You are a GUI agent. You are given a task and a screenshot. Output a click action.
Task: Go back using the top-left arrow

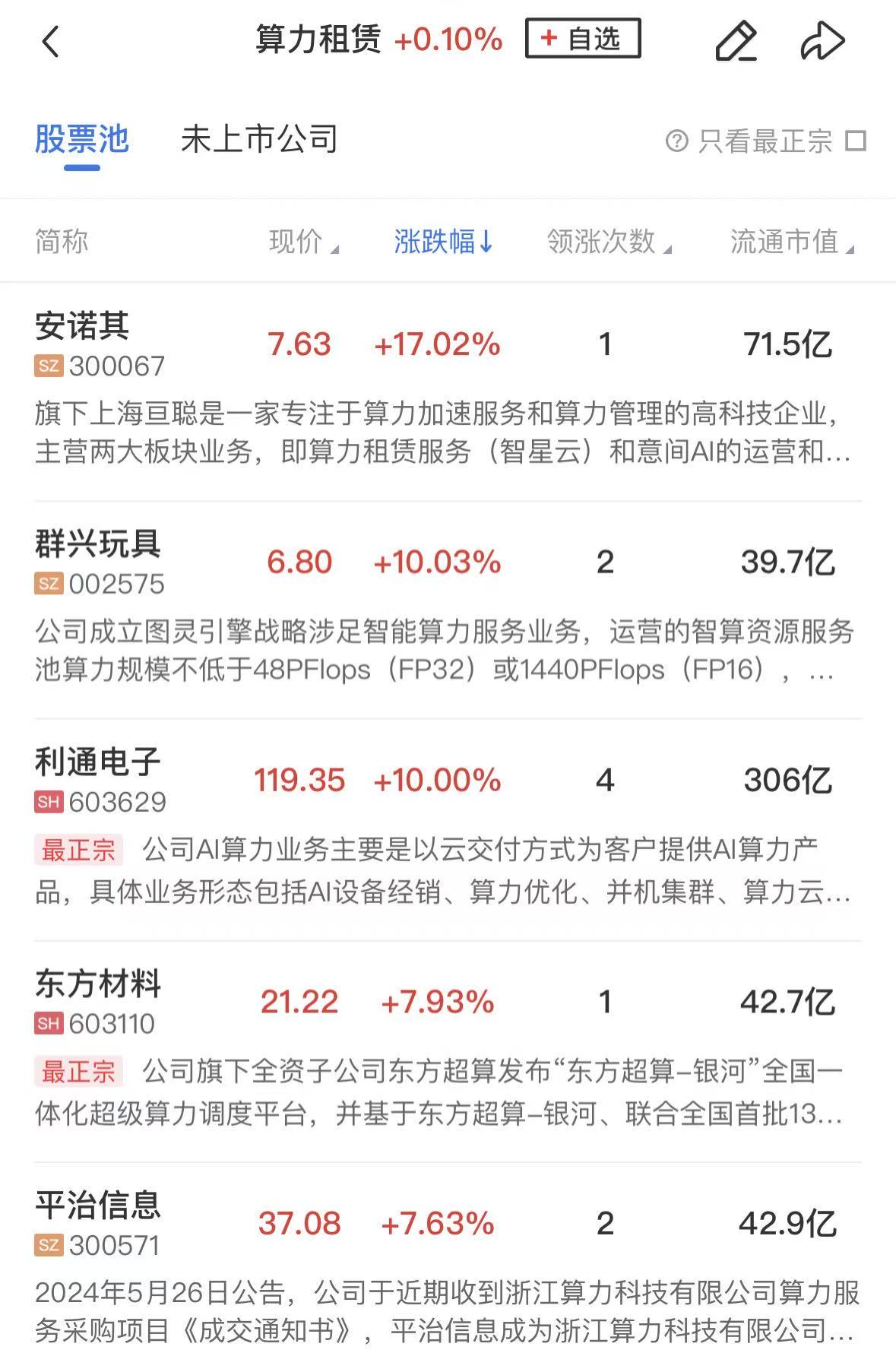click(50, 41)
